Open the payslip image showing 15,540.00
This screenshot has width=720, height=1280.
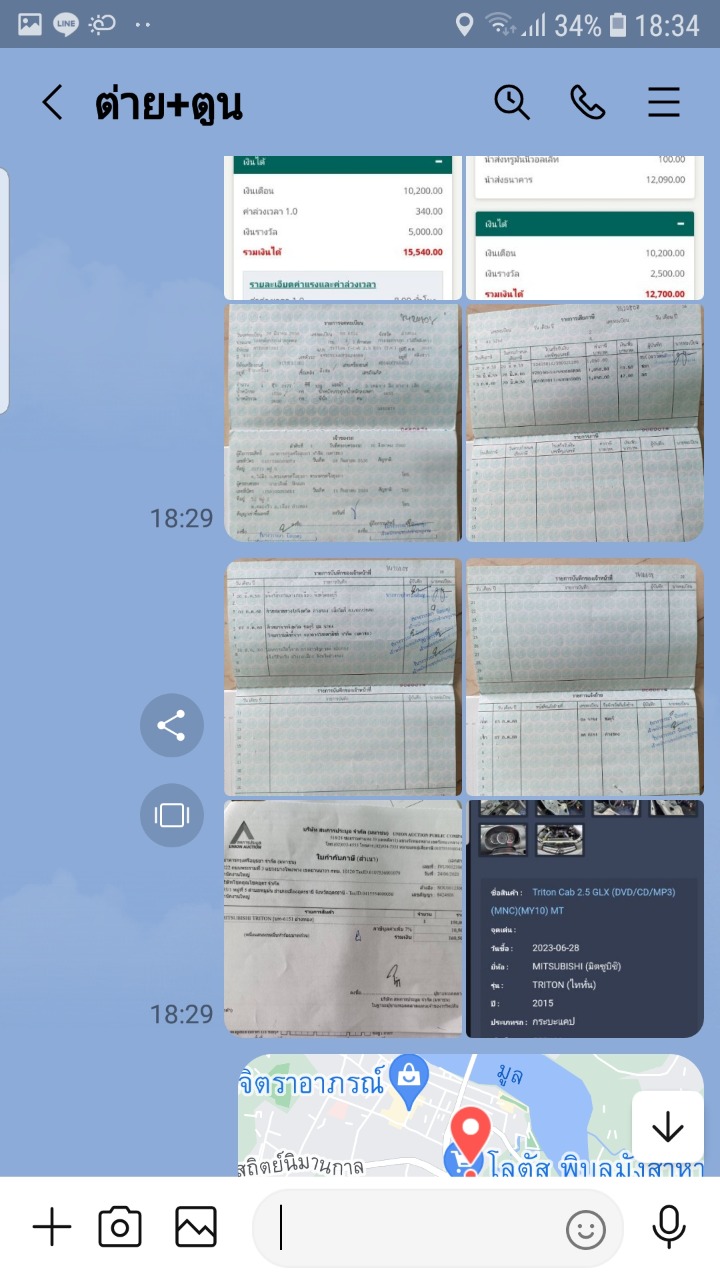click(x=343, y=228)
